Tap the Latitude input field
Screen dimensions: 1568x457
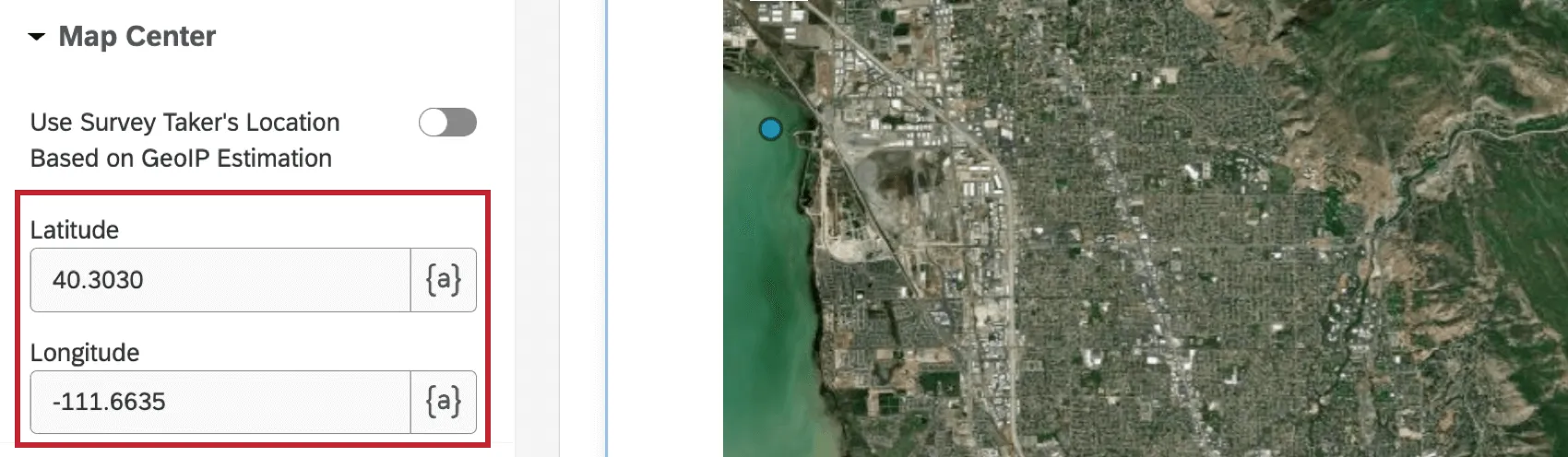220,280
